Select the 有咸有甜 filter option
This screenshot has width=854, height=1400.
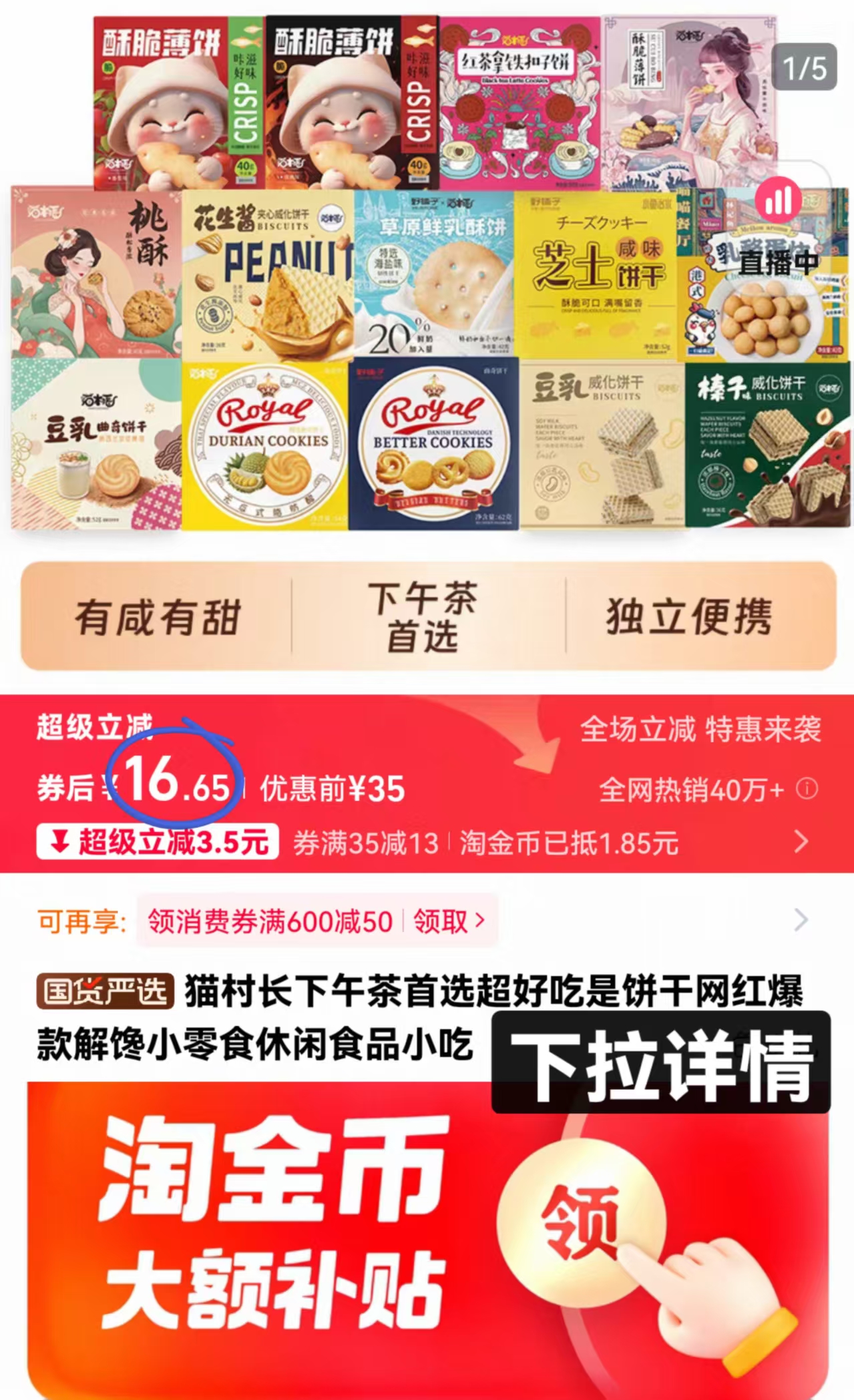pyautogui.click(x=158, y=619)
